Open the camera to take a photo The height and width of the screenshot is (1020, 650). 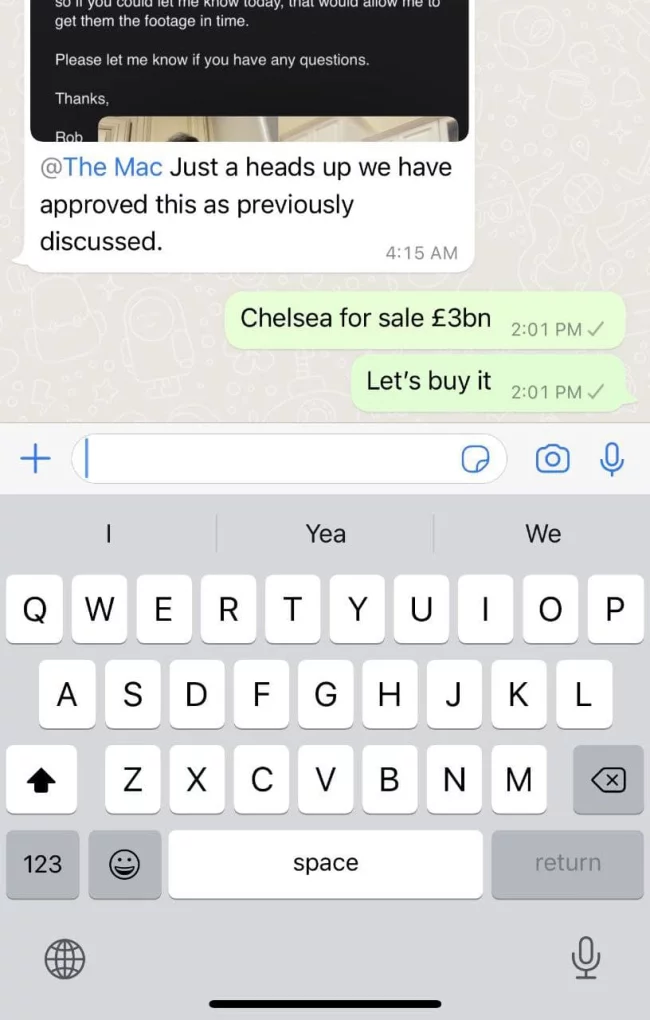point(552,459)
